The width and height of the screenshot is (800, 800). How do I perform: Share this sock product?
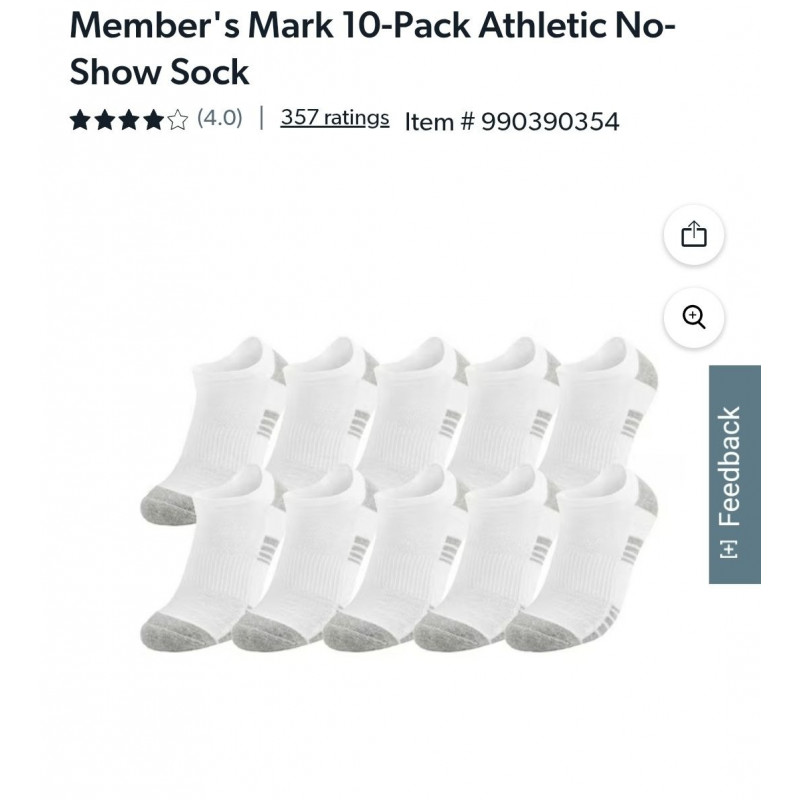[693, 235]
